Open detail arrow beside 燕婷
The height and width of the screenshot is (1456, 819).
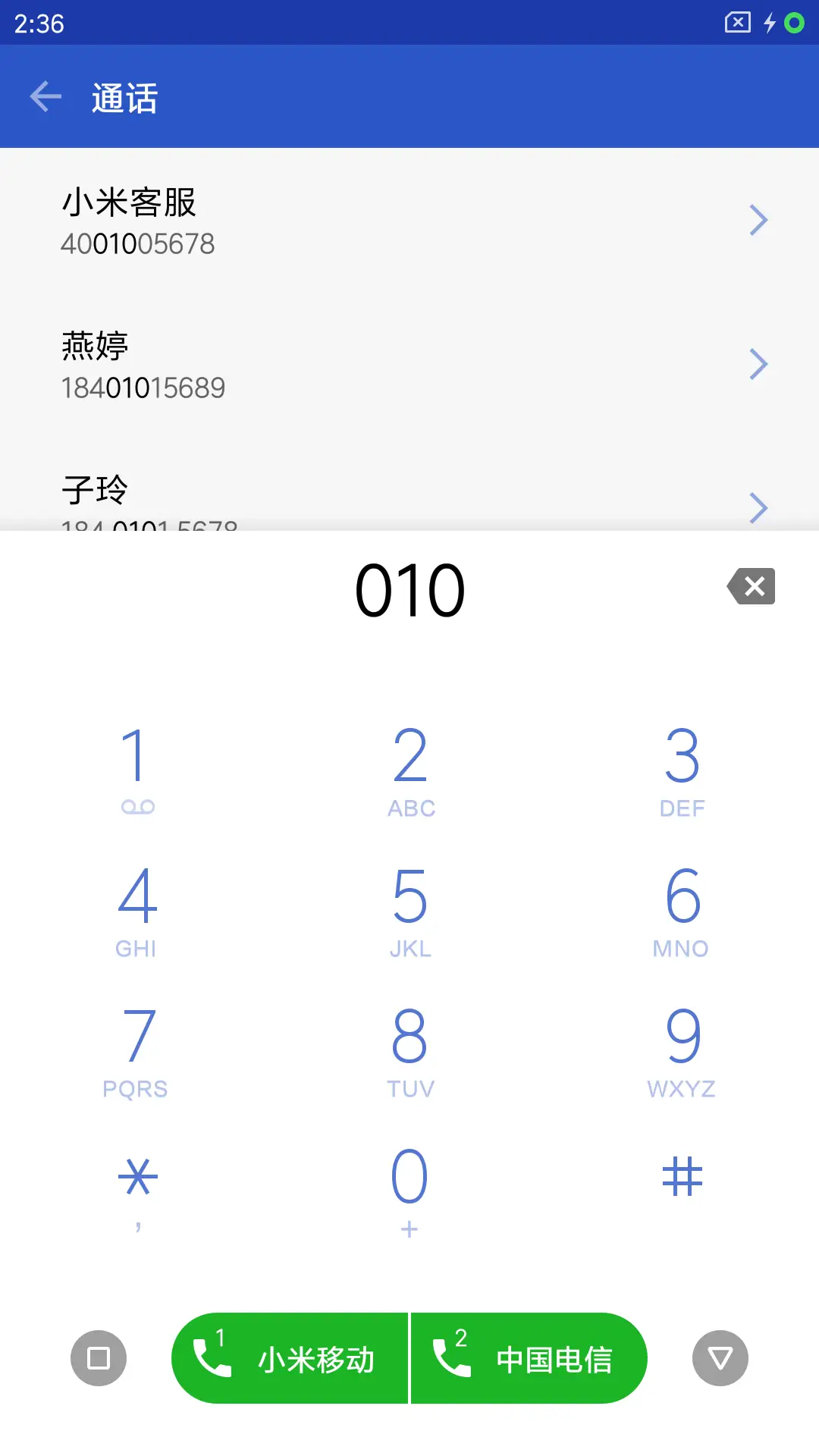click(760, 363)
